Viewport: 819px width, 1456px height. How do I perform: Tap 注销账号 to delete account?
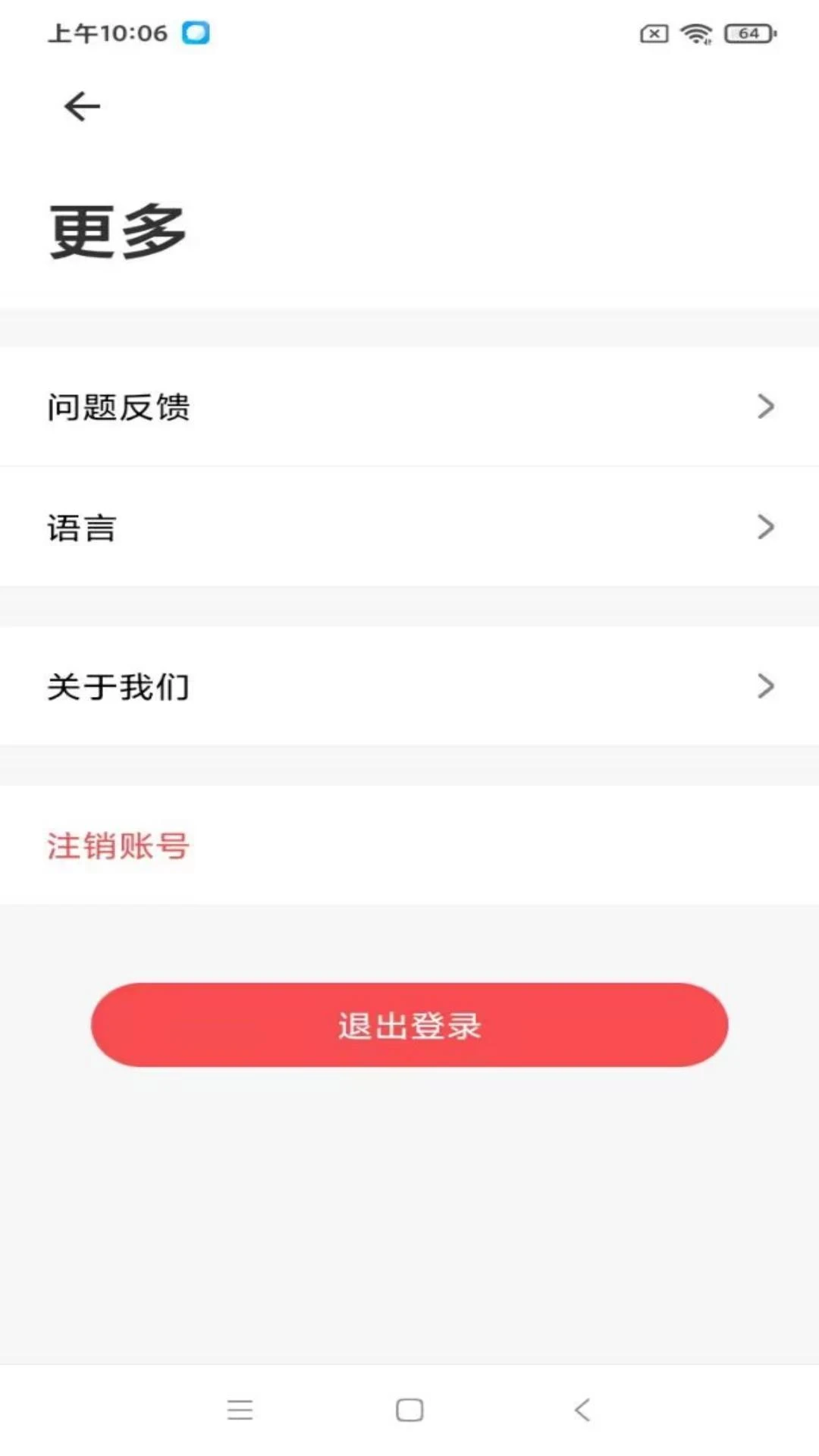pyautogui.click(x=118, y=846)
